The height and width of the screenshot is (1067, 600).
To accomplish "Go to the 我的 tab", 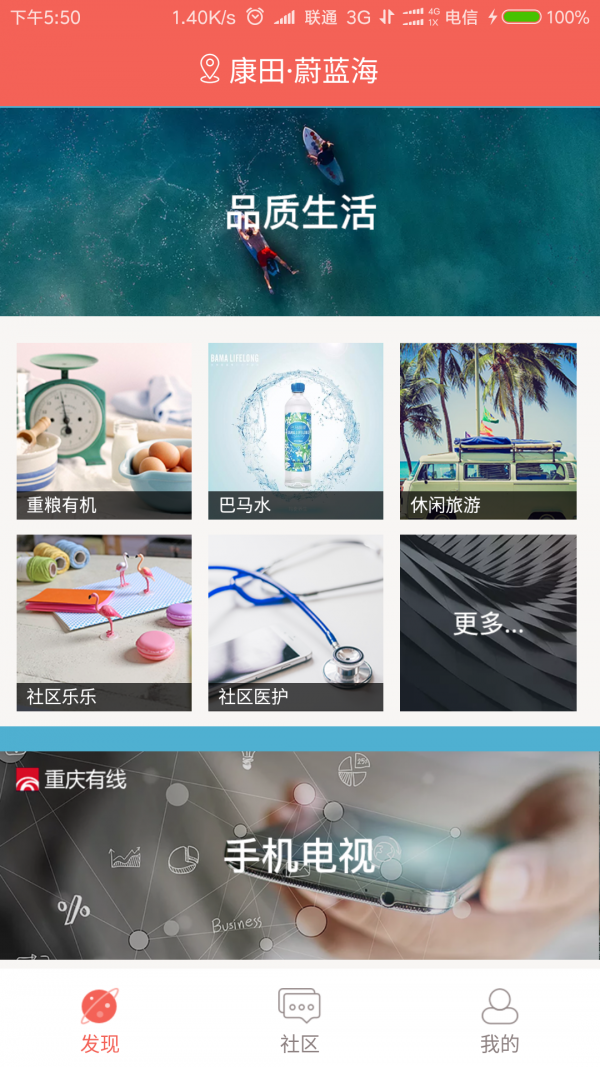I will pyautogui.click(x=500, y=1020).
